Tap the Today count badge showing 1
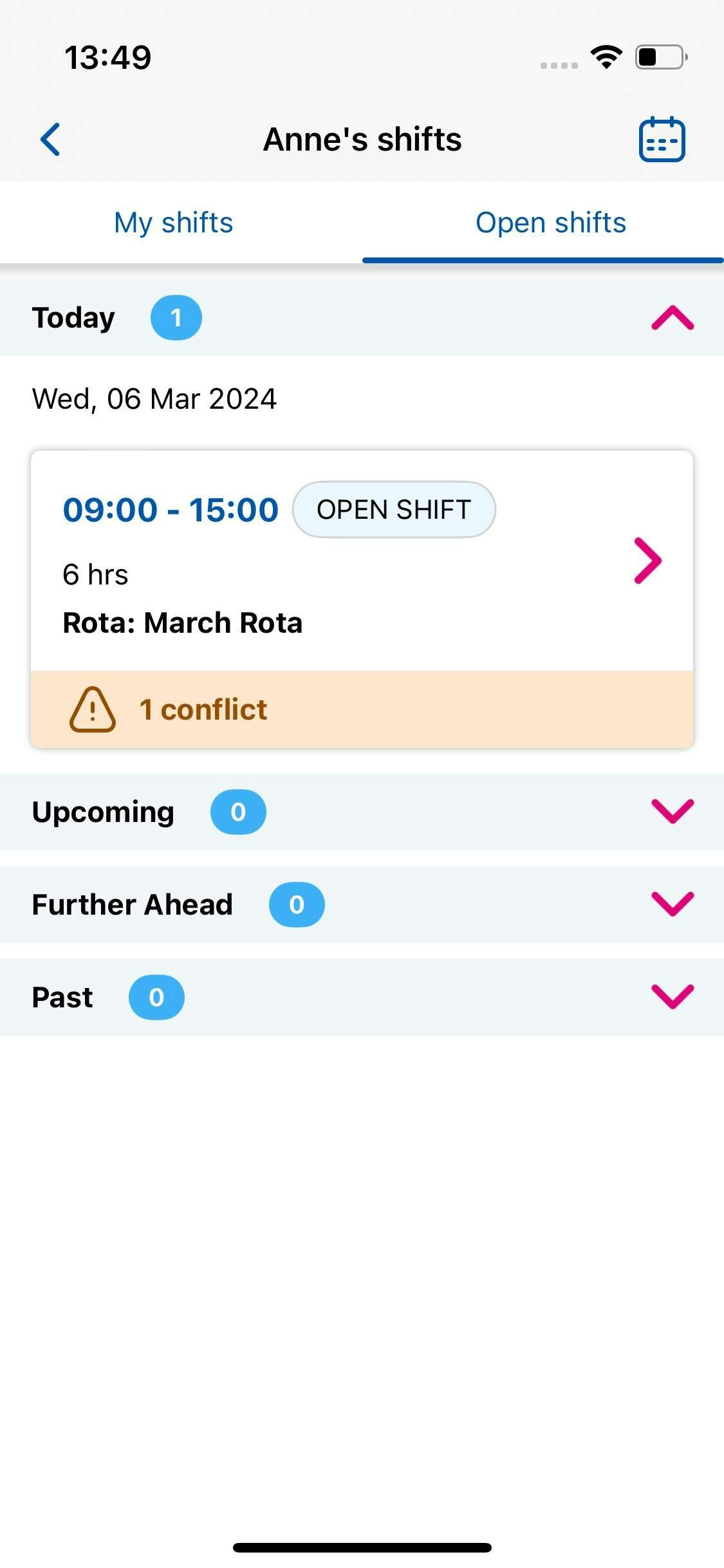Viewport: 724px width, 1568px height. pos(175,317)
